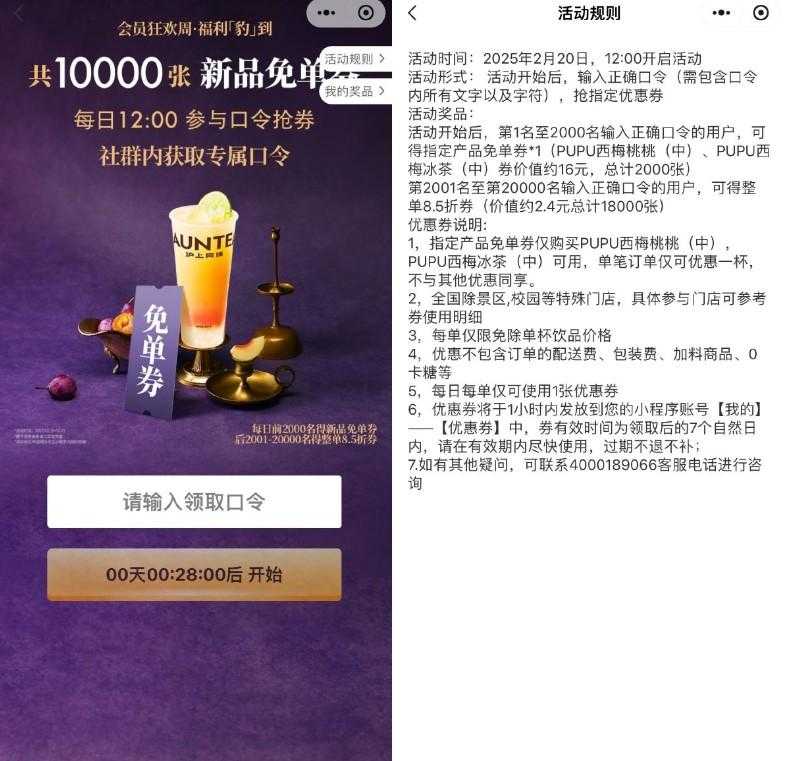This screenshot has width=785, height=761.
Task: Open 活动规则 link on the promo page
Action: coord(354,59)
